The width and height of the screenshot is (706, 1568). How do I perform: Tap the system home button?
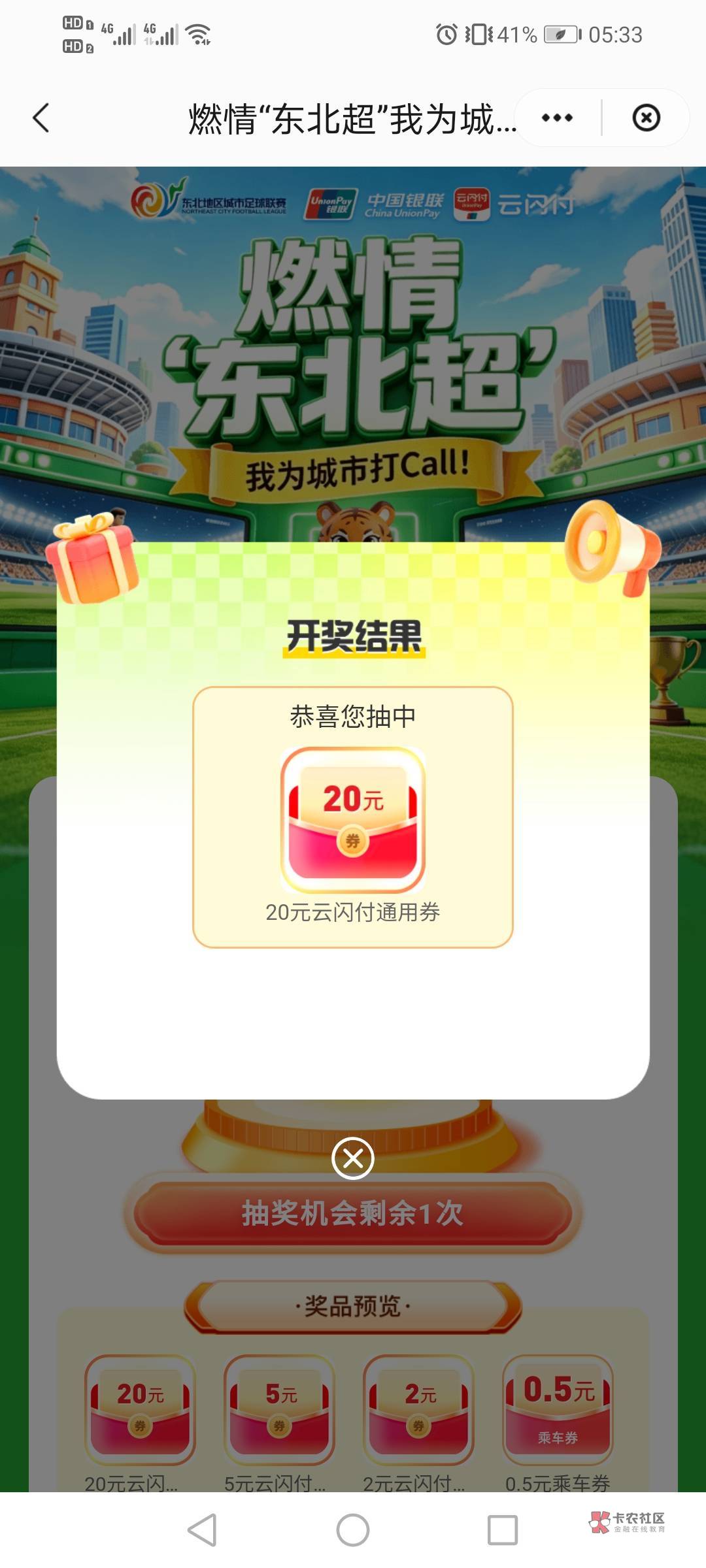353,1530
